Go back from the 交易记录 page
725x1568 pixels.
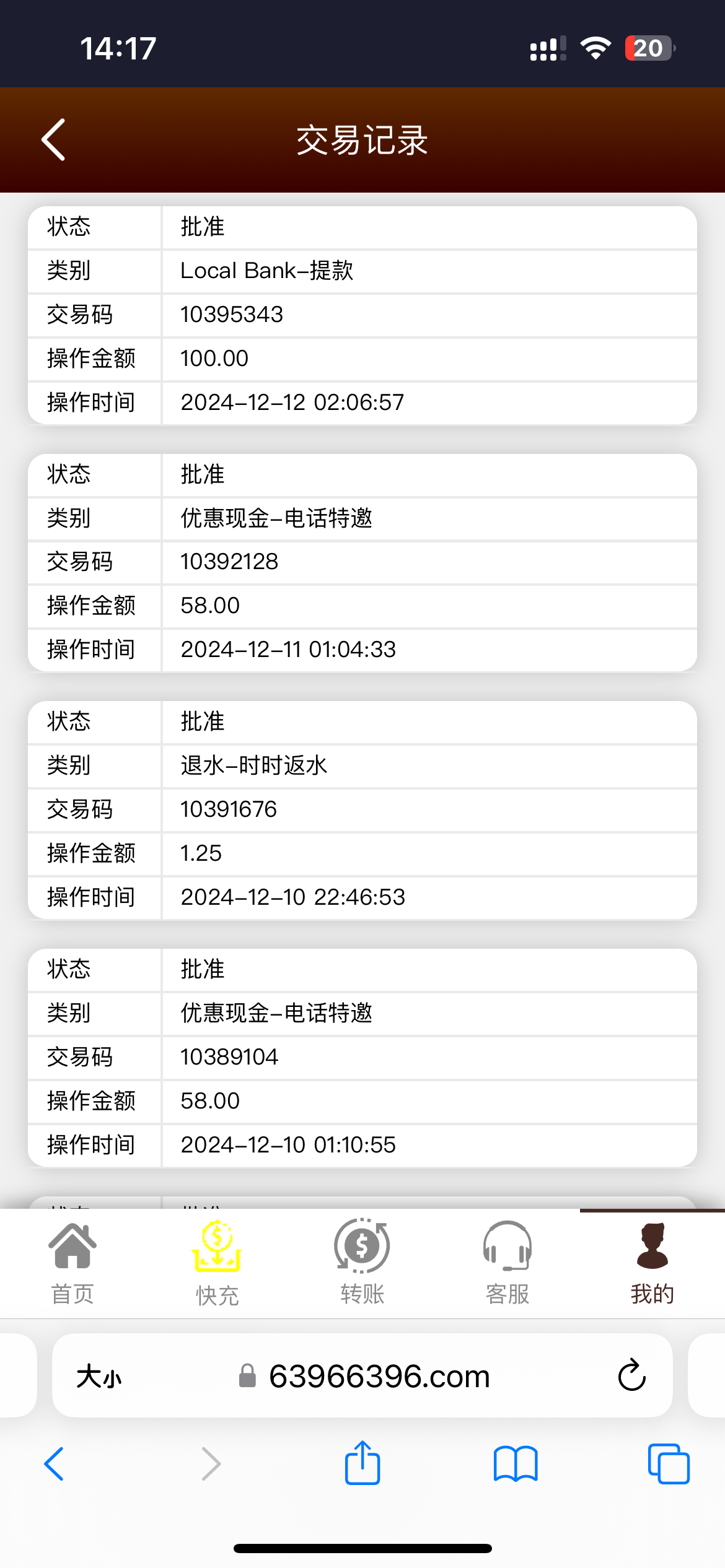53,140
